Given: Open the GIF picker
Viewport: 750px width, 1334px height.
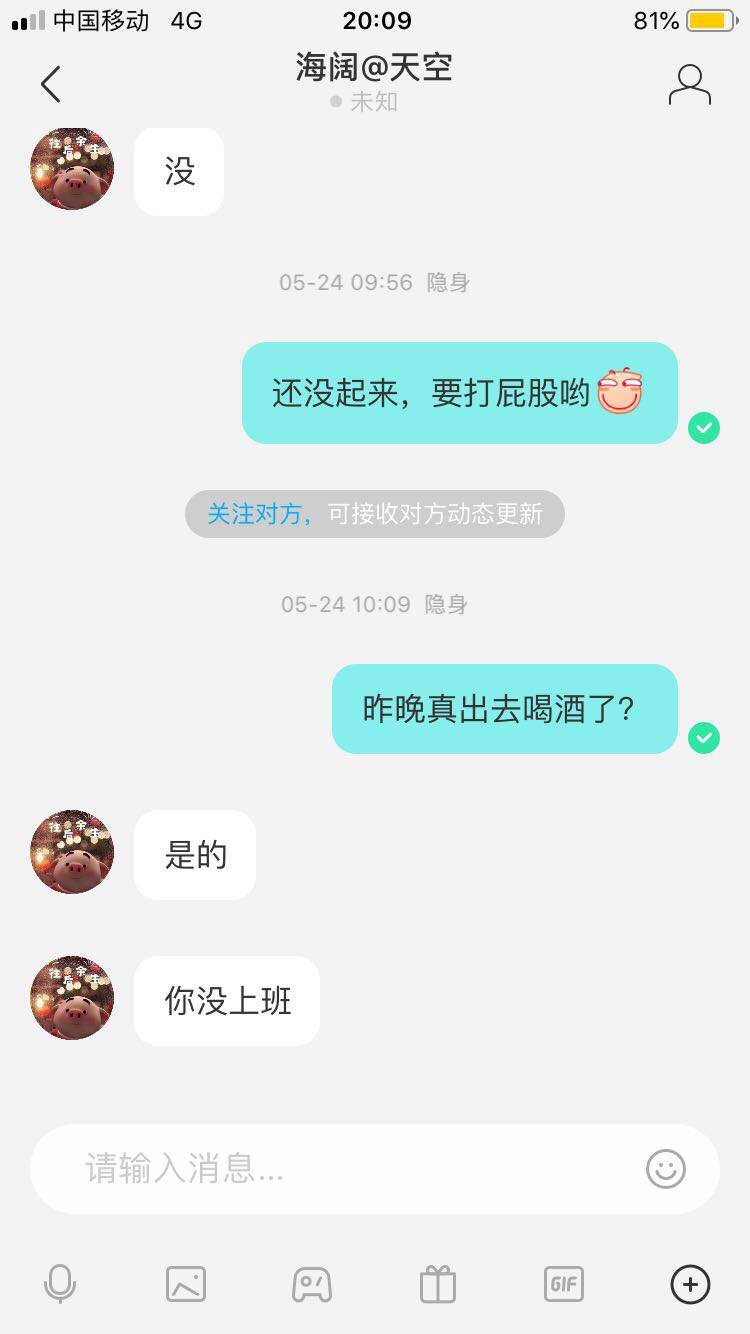Looking at the screenshot, I should click(564, 1284).
